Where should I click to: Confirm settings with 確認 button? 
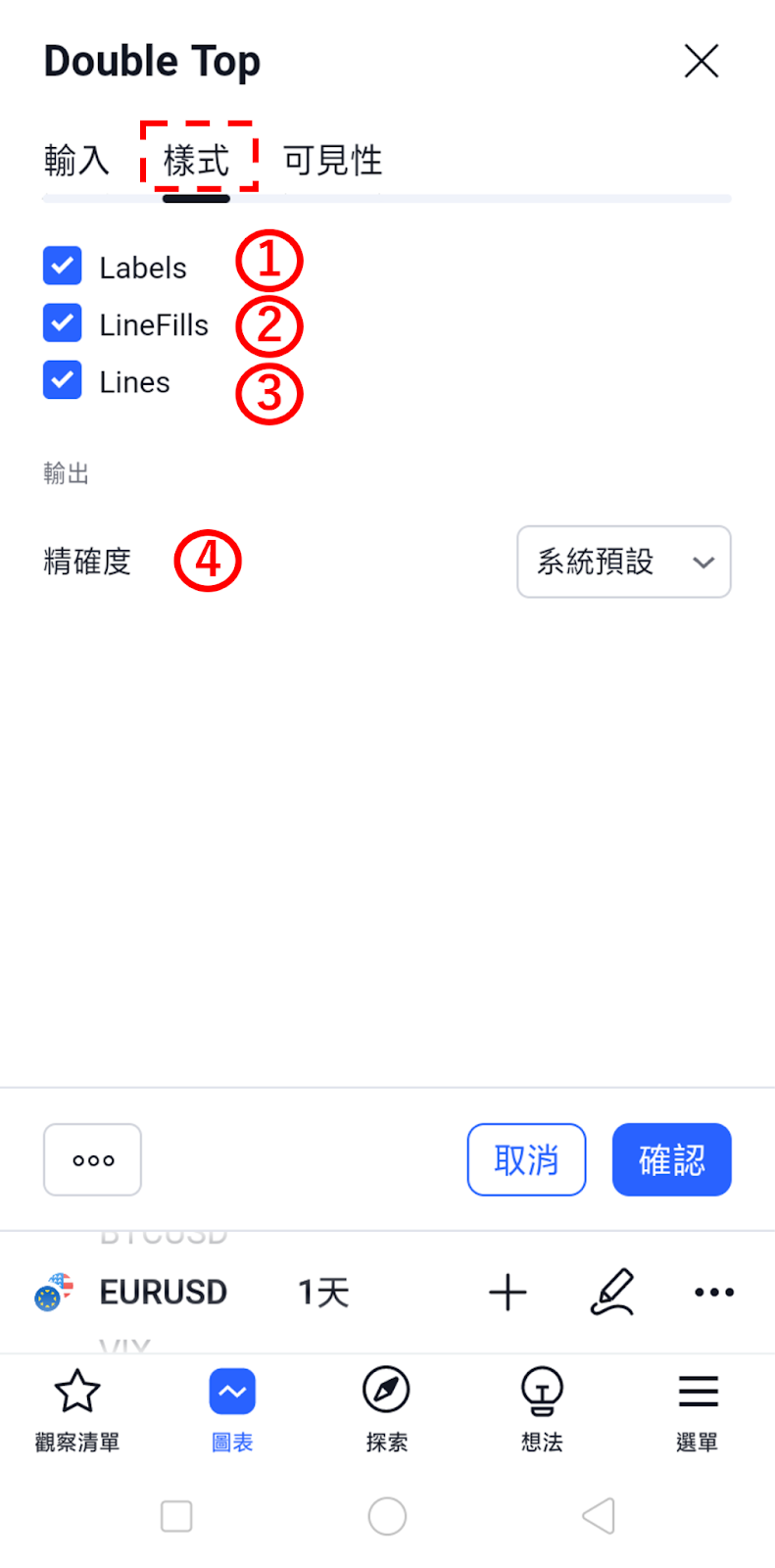click(x=672, y=1159)
